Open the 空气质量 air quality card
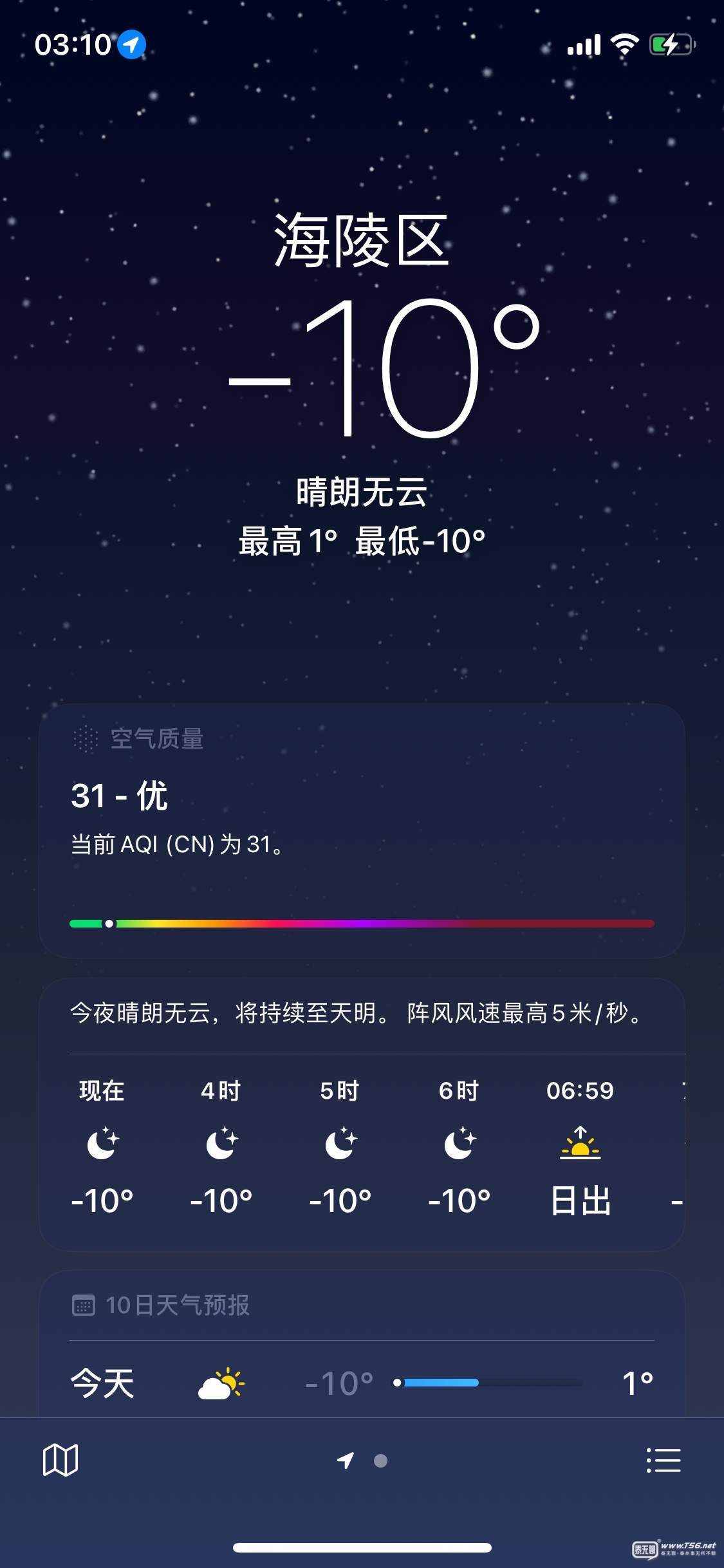Image resolution: width=724 pixels, height=1568 pixels. tap(362, 831)
